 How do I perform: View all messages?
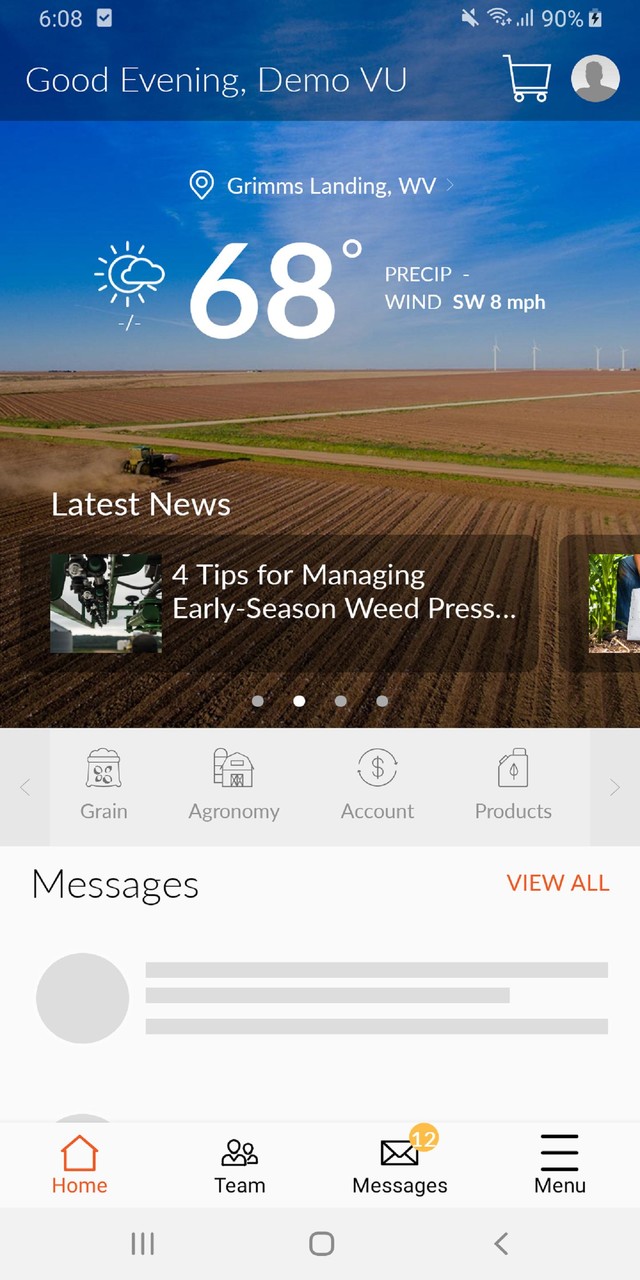click(557, 883)
